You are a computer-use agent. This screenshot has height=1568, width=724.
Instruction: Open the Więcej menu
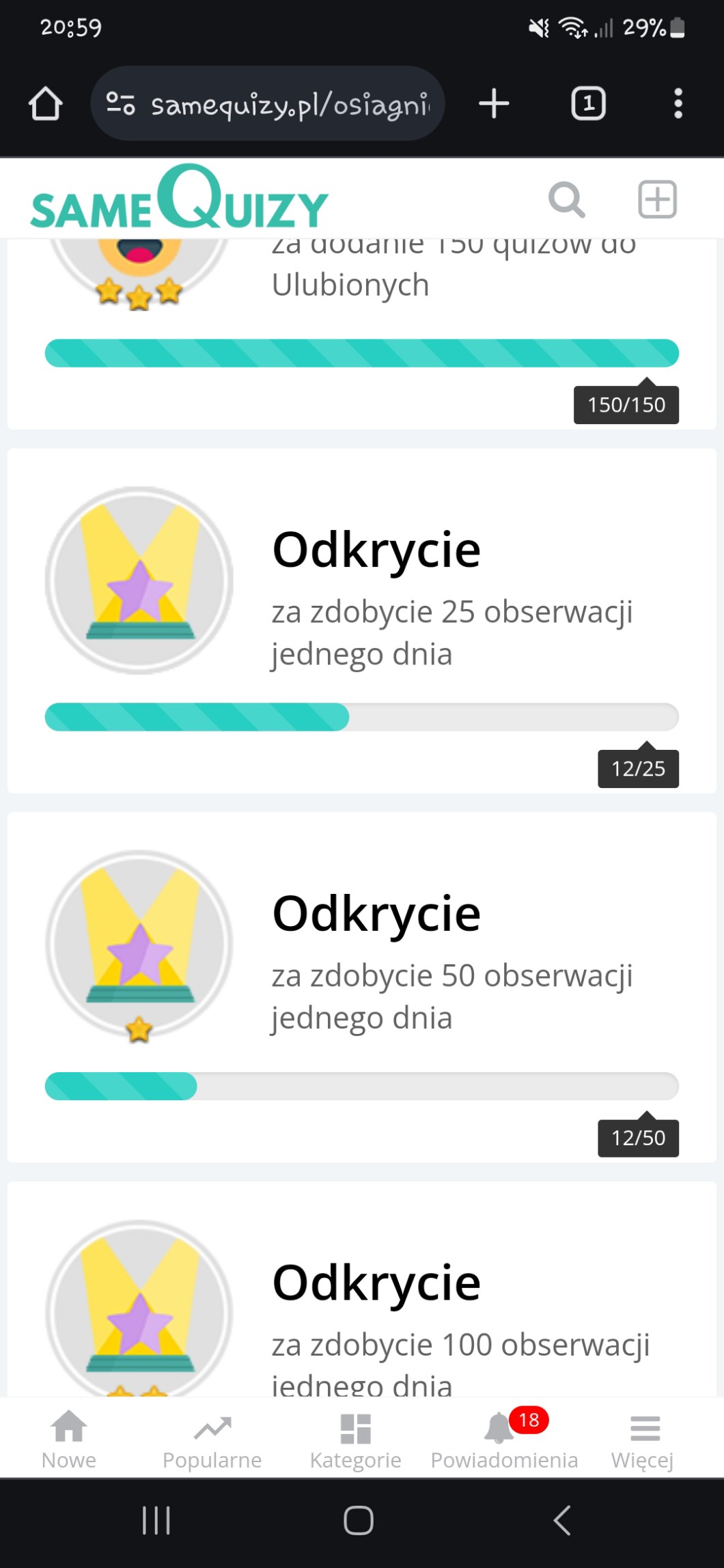coord(643,1440)
